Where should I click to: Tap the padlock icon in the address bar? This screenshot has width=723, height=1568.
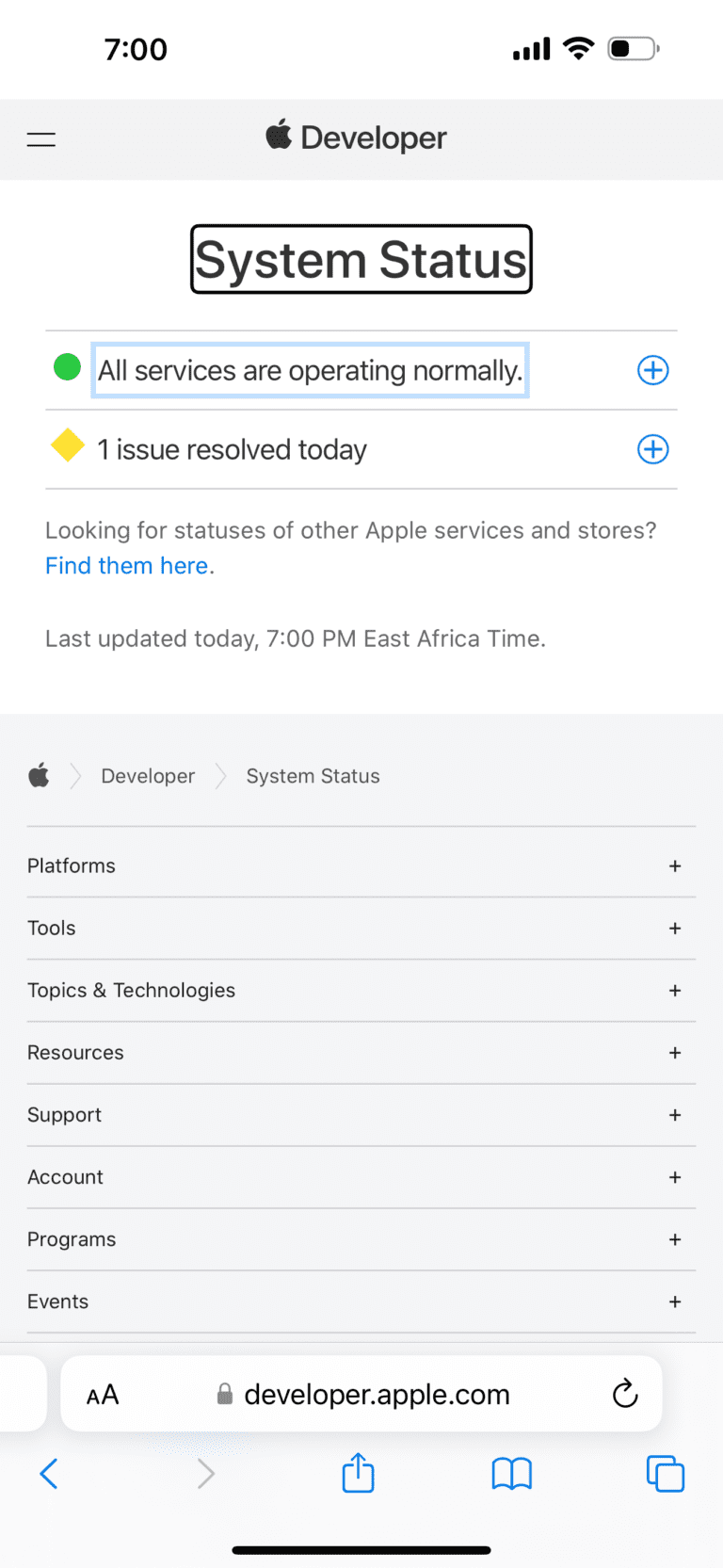(226, 1394)
